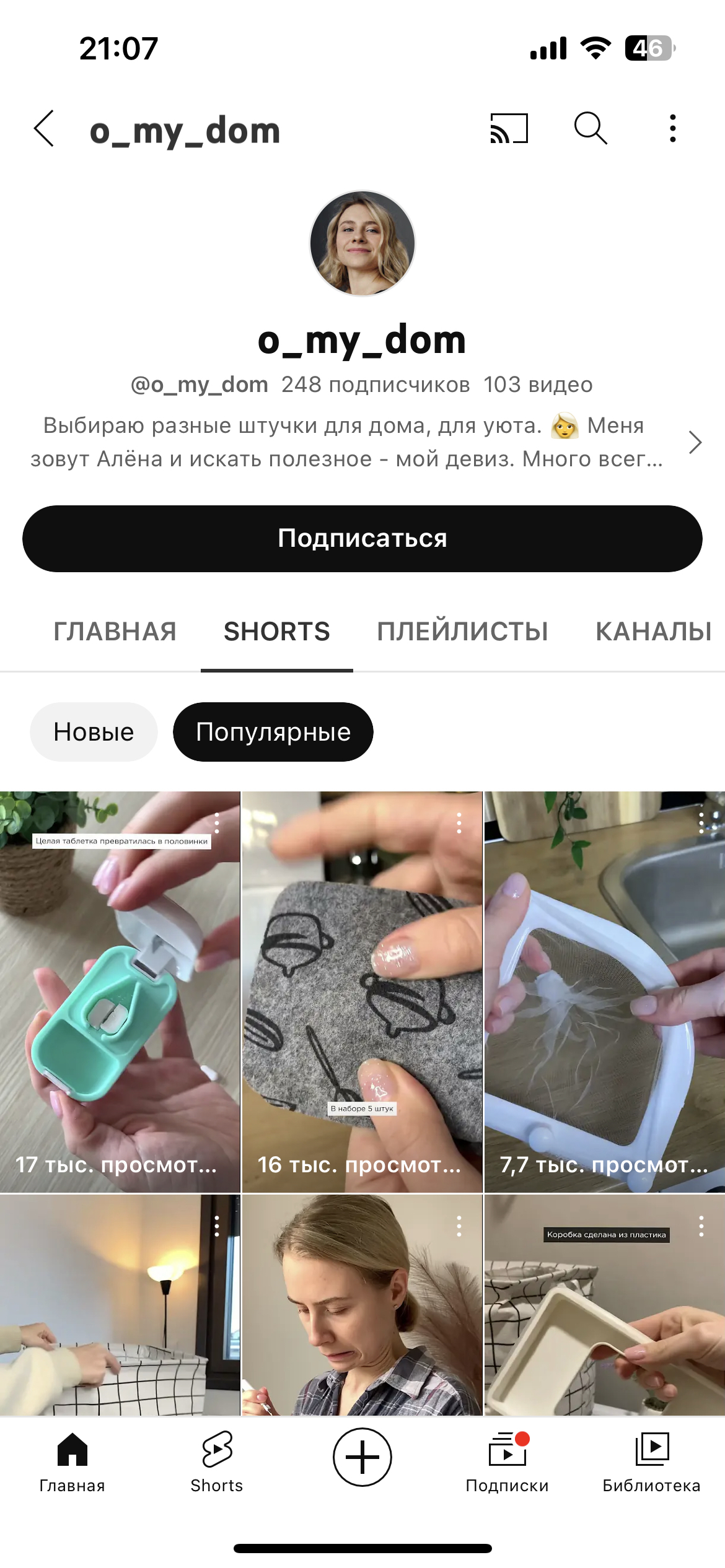Open the short with 17 тыс. просмотров
Screen dimensions: 725x1568
(x=120, y=991)
